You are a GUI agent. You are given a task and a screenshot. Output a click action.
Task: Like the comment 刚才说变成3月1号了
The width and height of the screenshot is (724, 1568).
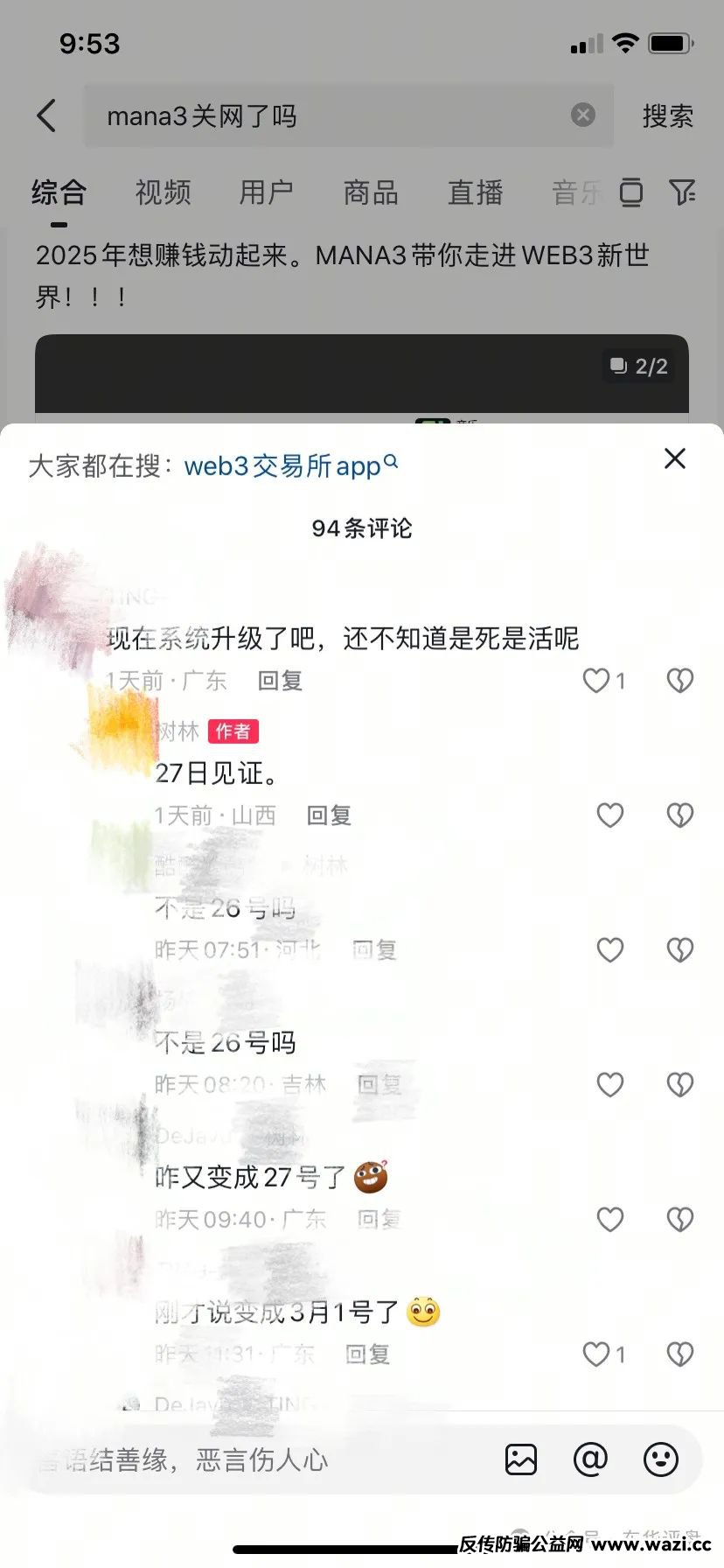[597, 1354]
